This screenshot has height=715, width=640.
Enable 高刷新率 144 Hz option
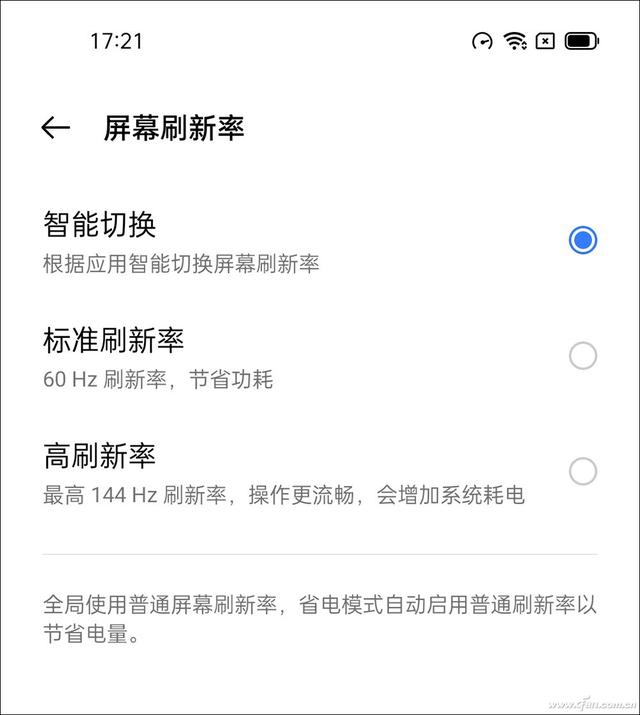(582, 471)
